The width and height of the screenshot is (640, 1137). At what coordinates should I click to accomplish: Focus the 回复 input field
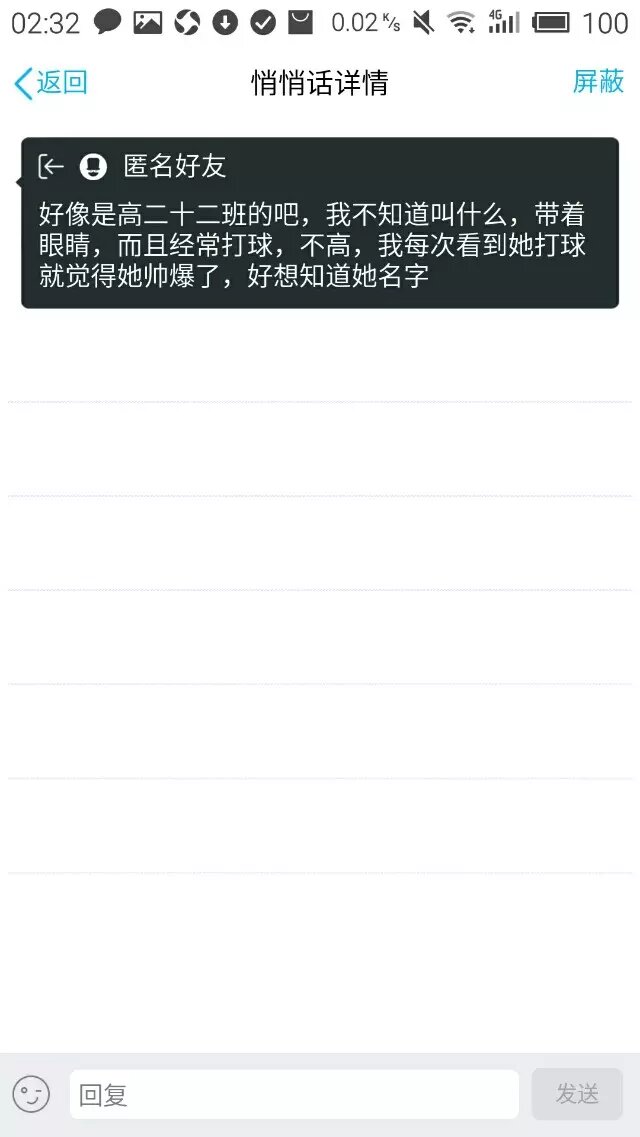pyautogui.click(x=293, y=1094)
